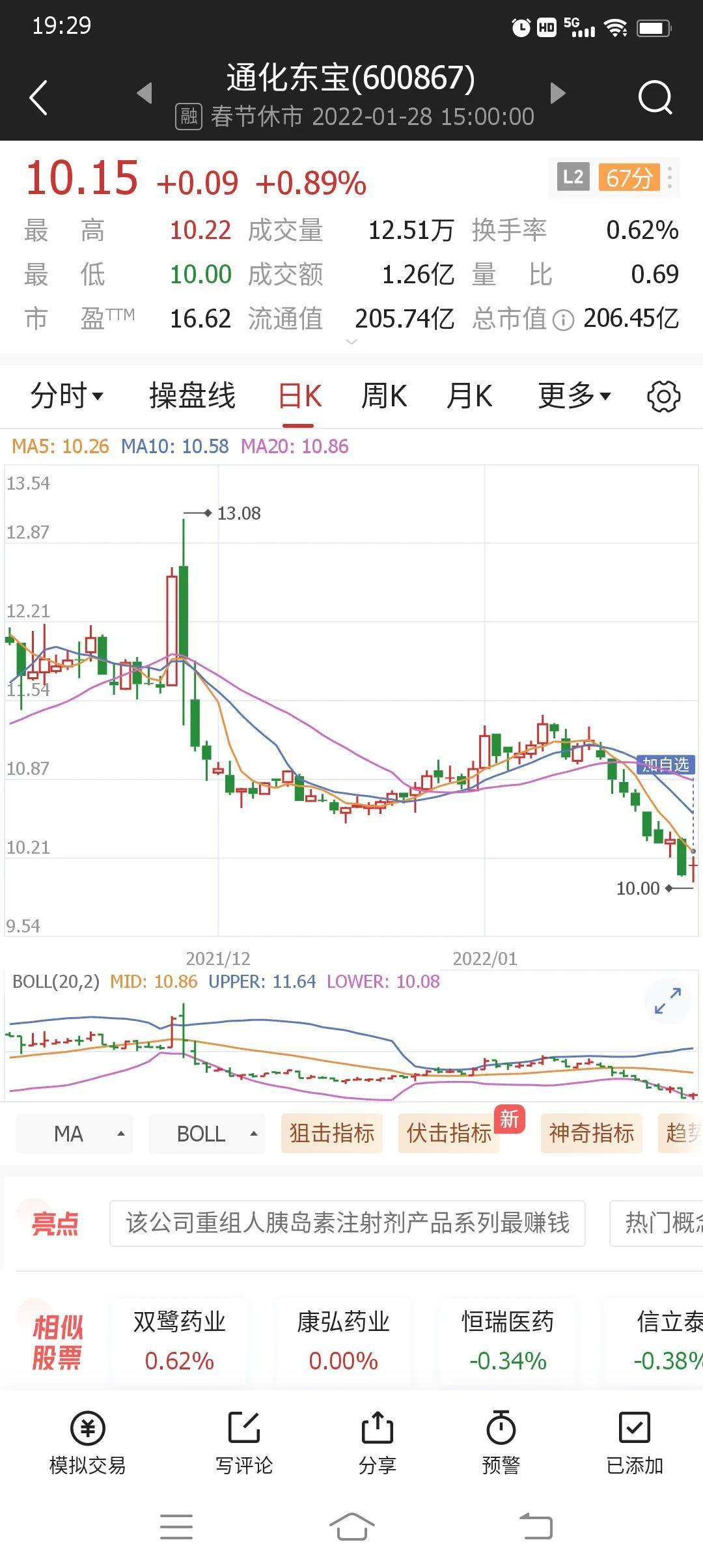This screenshot has width=703, height=1568.
Task: Open chart settings gear
Action: click(663, 396)
